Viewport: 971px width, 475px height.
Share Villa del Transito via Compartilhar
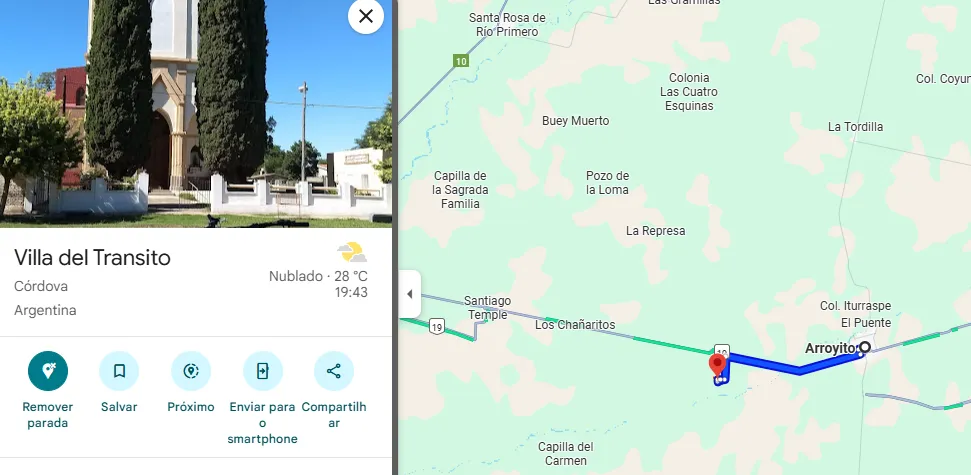pyautogui.click(x=334, y=371)
